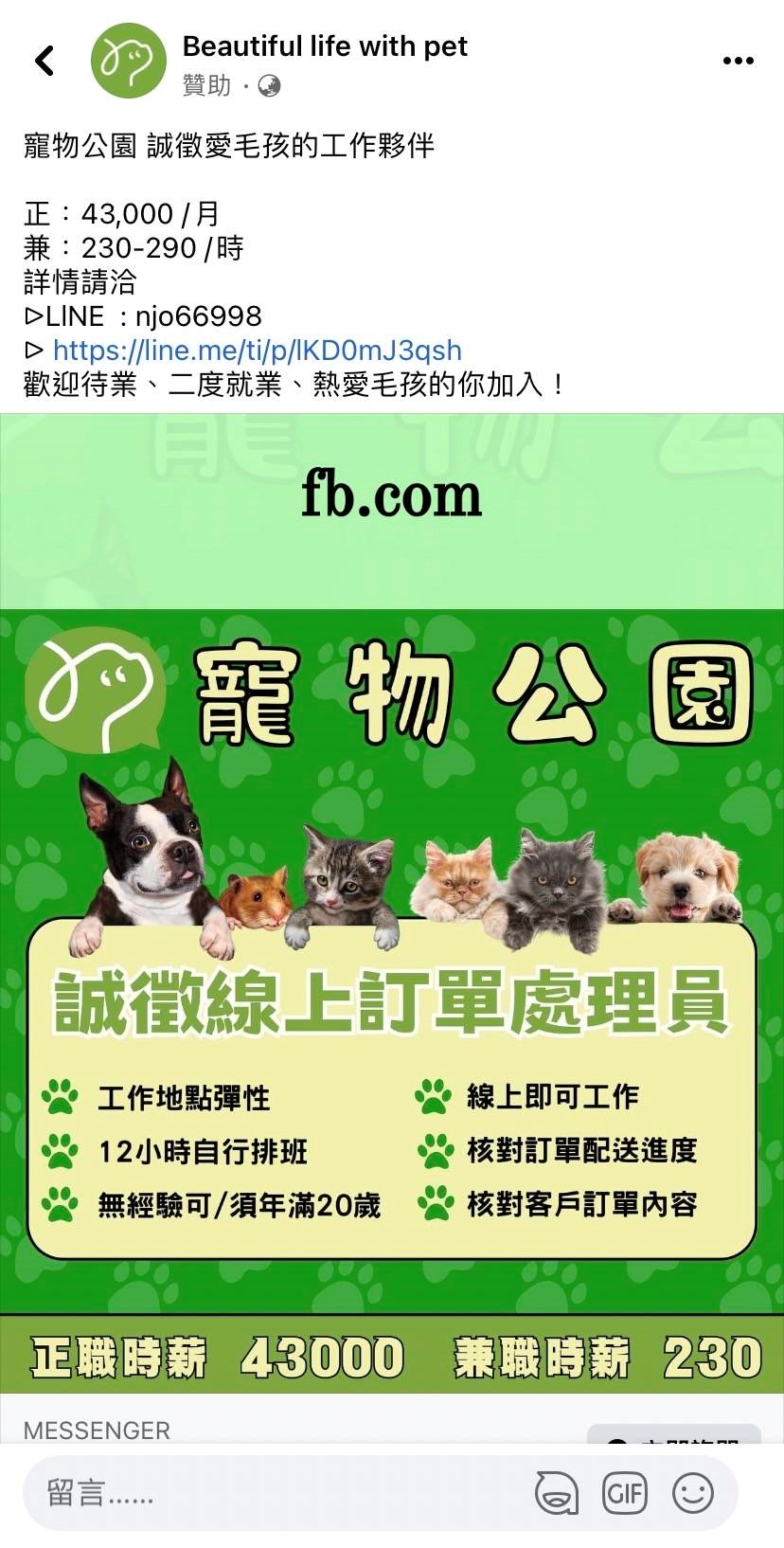The height and width of the screenshot is (1548, 784).
Task: Open the sticker picker in comment bar
Action: [557, 1494]
